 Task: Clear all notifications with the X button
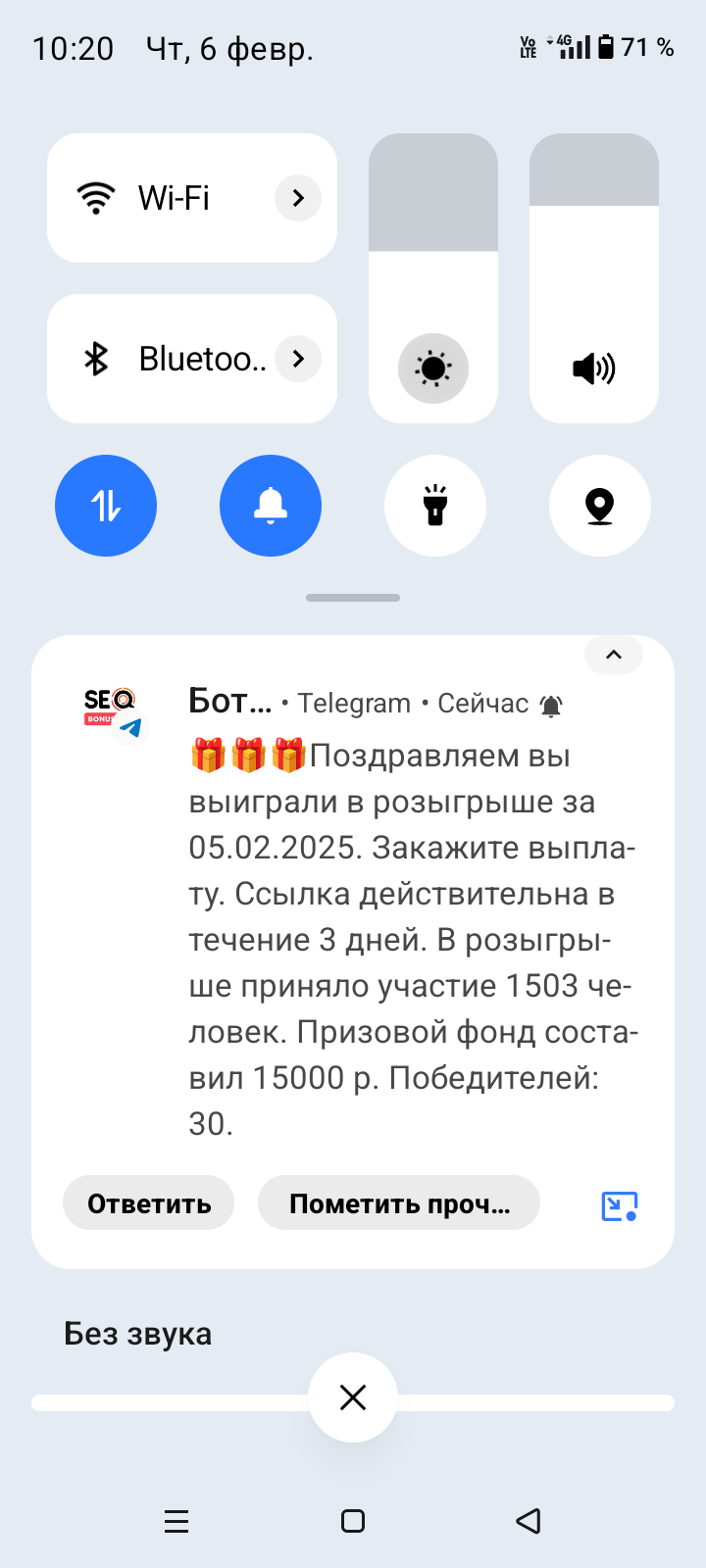(353, 1397)
